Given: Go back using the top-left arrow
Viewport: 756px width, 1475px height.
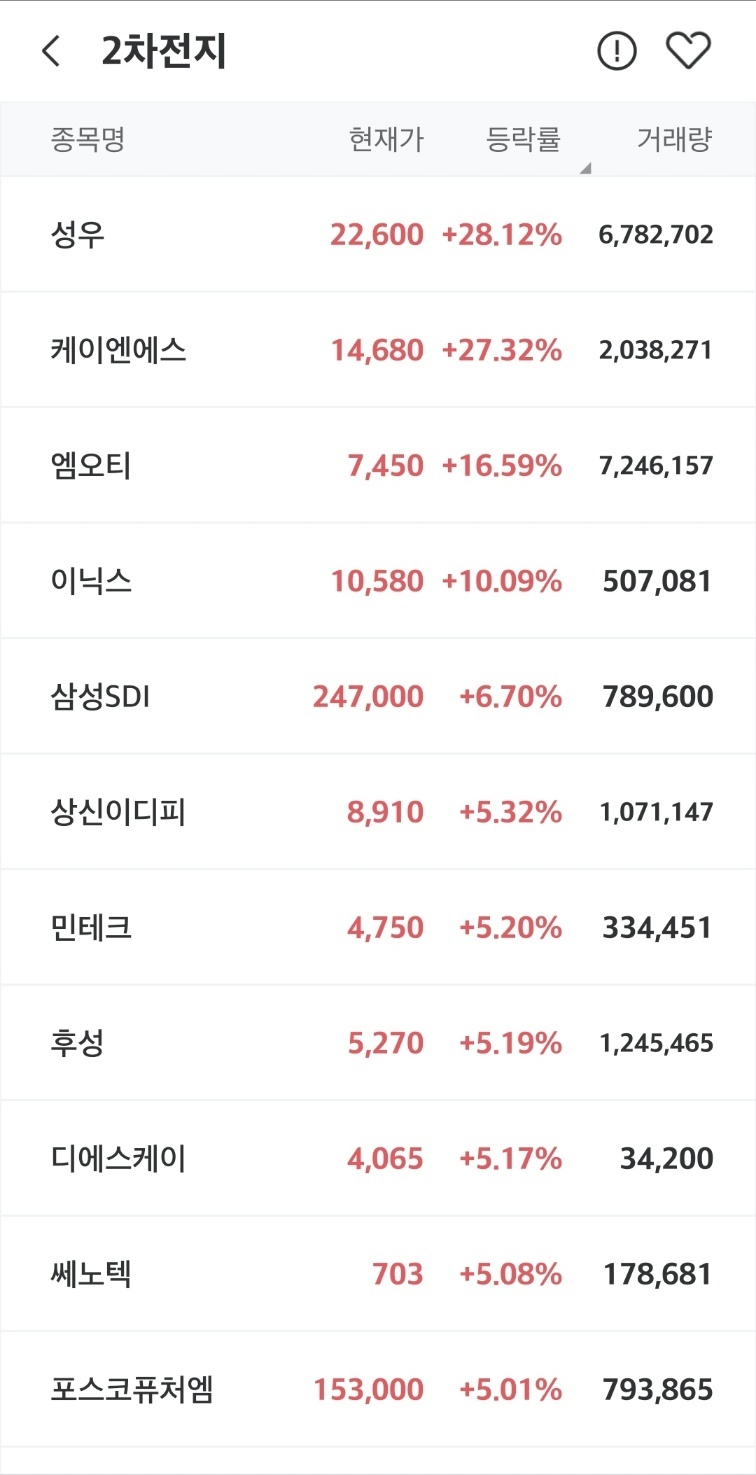Looking at the screenshot, I should coord(51,51).
